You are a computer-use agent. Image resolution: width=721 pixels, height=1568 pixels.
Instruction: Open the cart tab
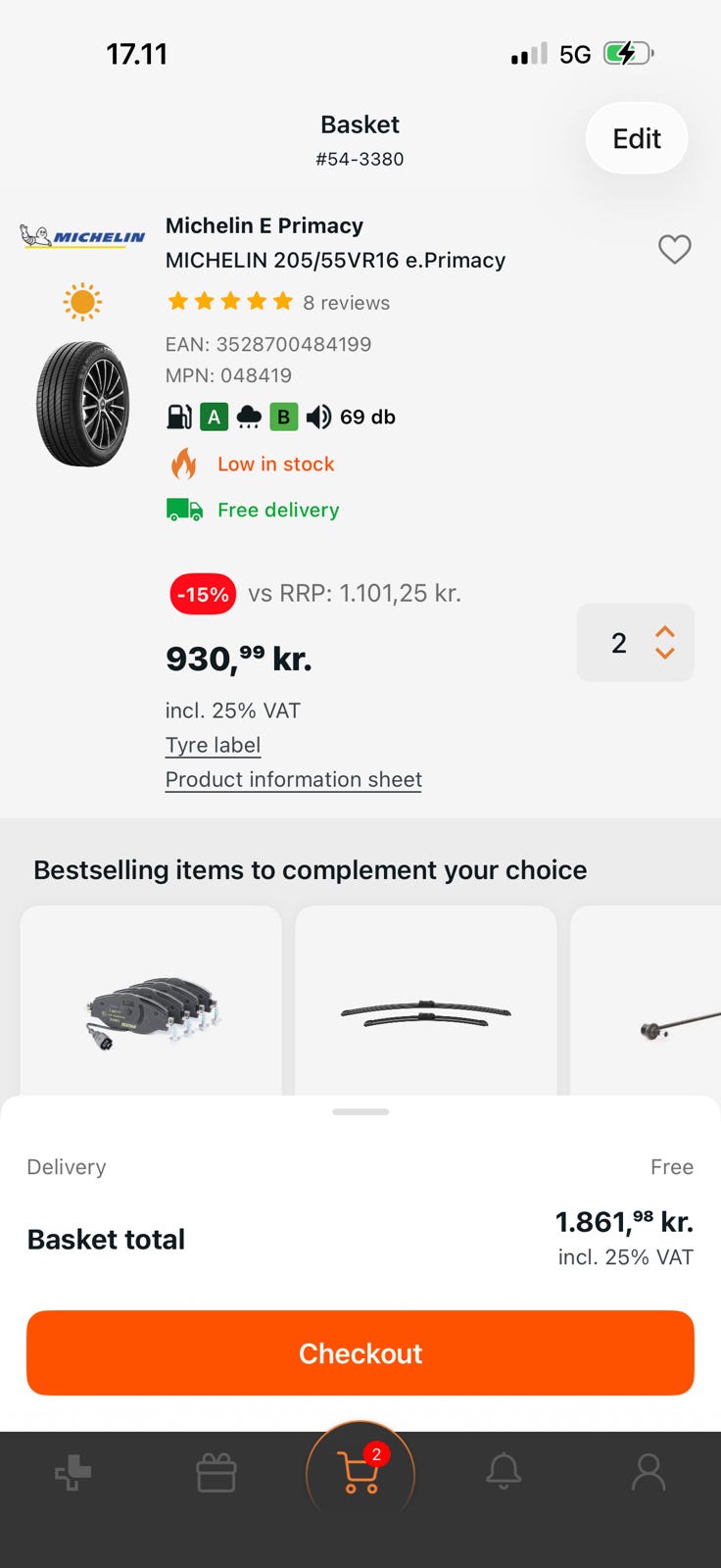360,1472
